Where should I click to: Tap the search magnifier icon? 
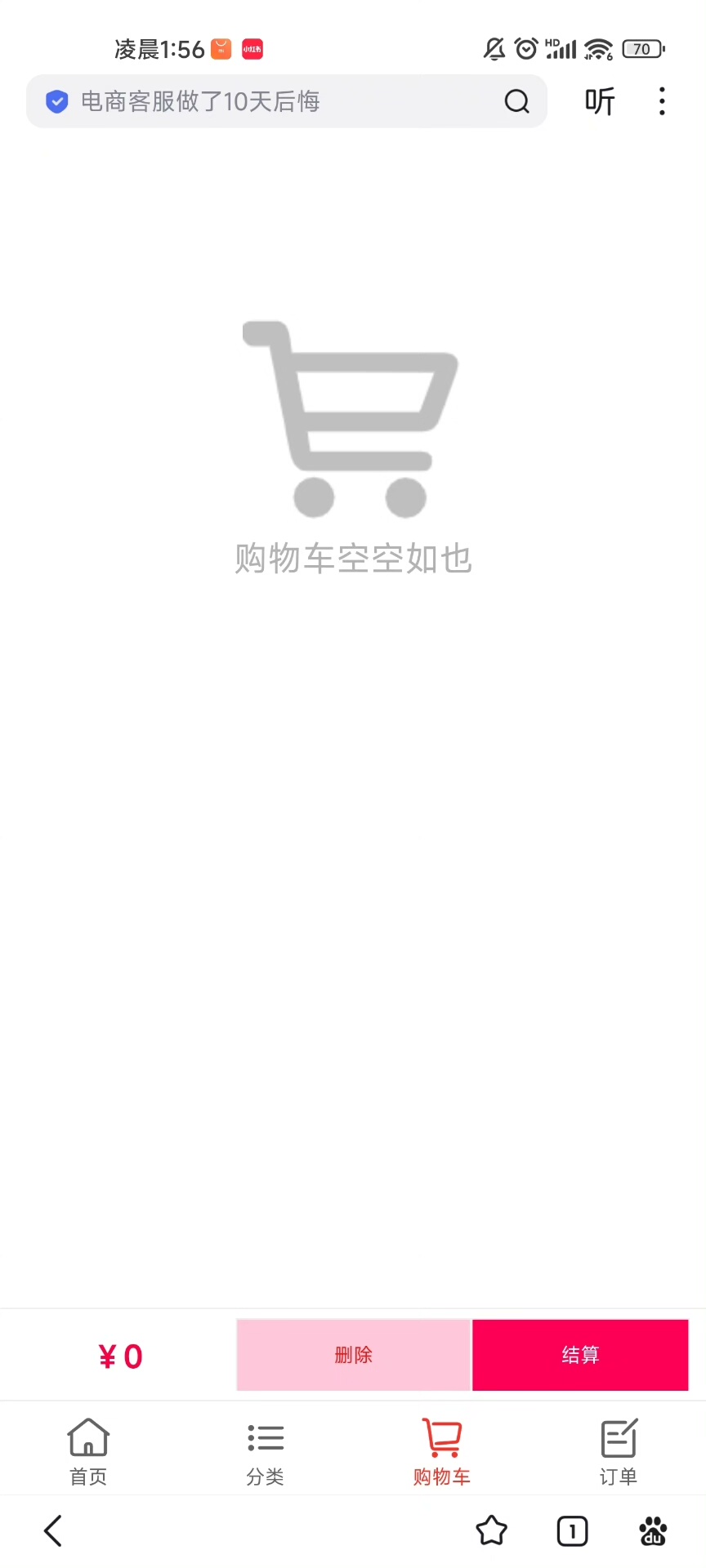(516, 101)
